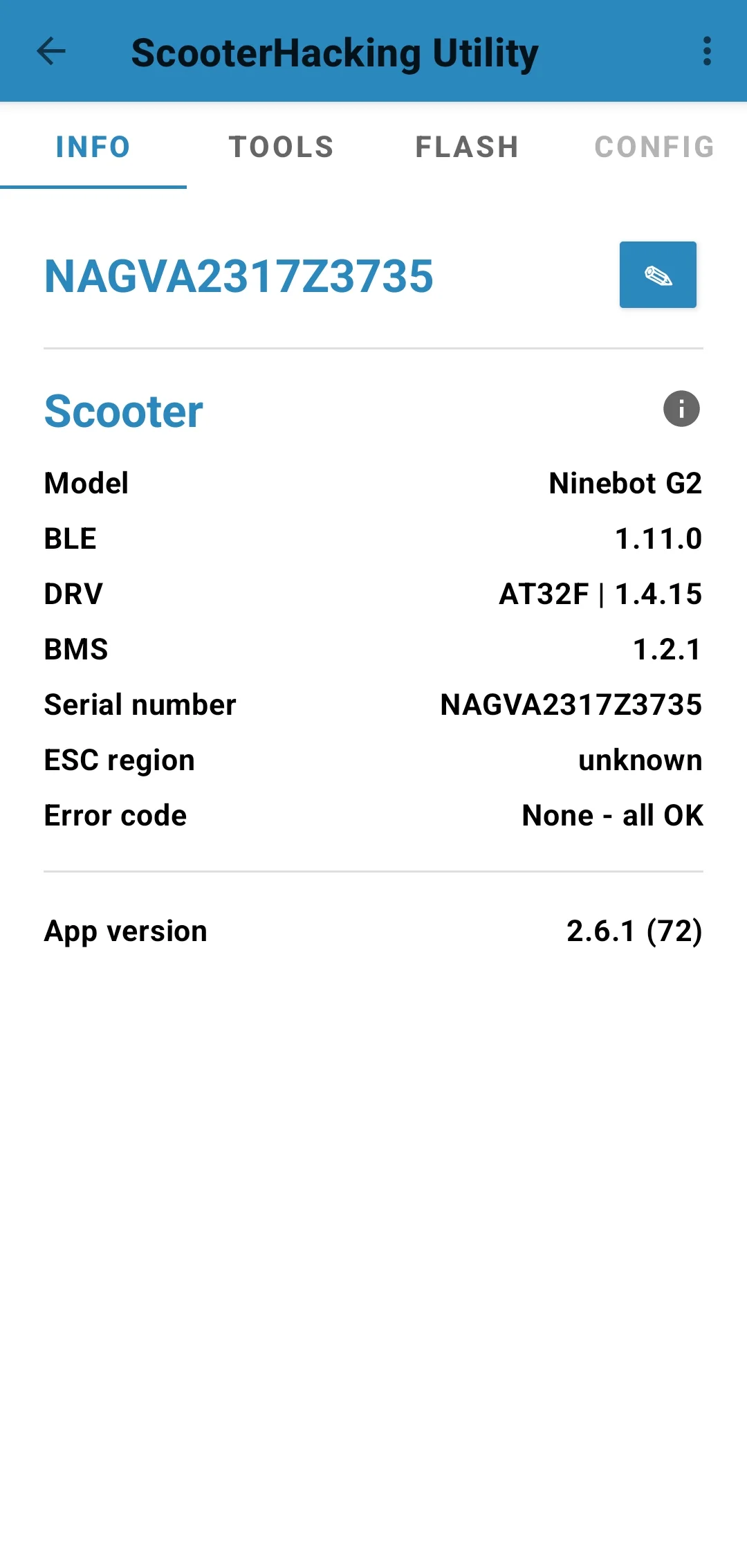Switch to the TOOLS tab

click(x=282, y=147)
